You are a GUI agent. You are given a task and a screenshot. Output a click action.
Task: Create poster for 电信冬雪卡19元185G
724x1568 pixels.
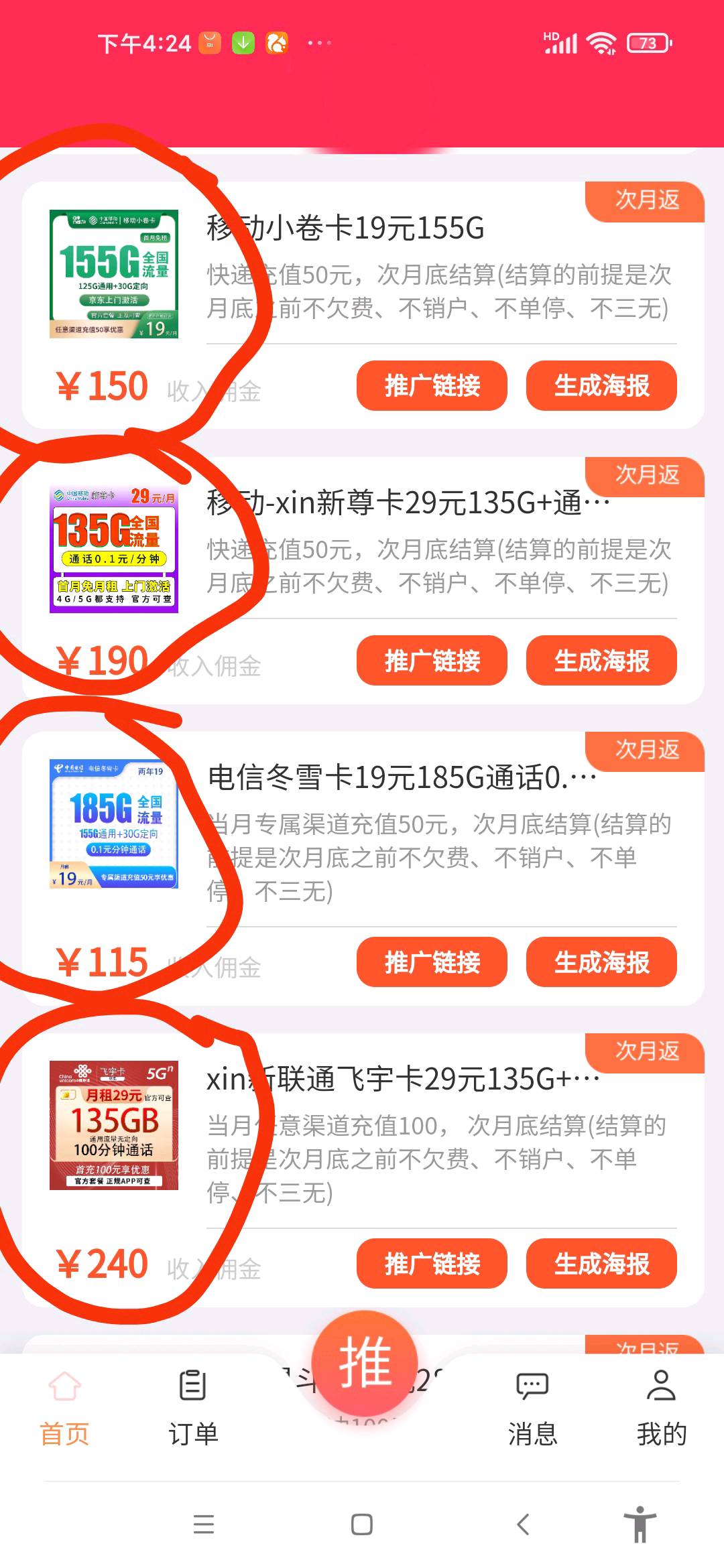coord(601,962)
